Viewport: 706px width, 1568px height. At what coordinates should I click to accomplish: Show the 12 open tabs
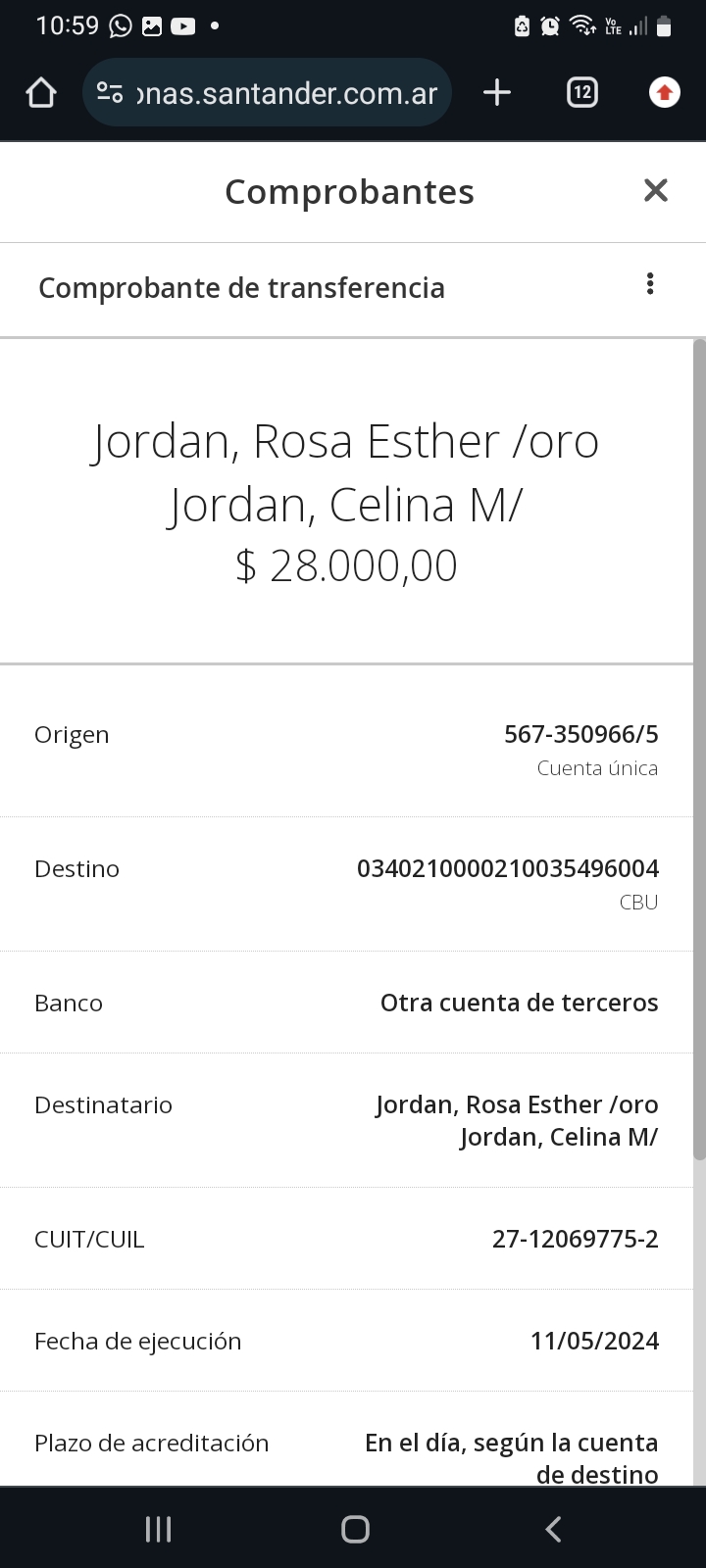pyautogui.click(x=581, y=93)
